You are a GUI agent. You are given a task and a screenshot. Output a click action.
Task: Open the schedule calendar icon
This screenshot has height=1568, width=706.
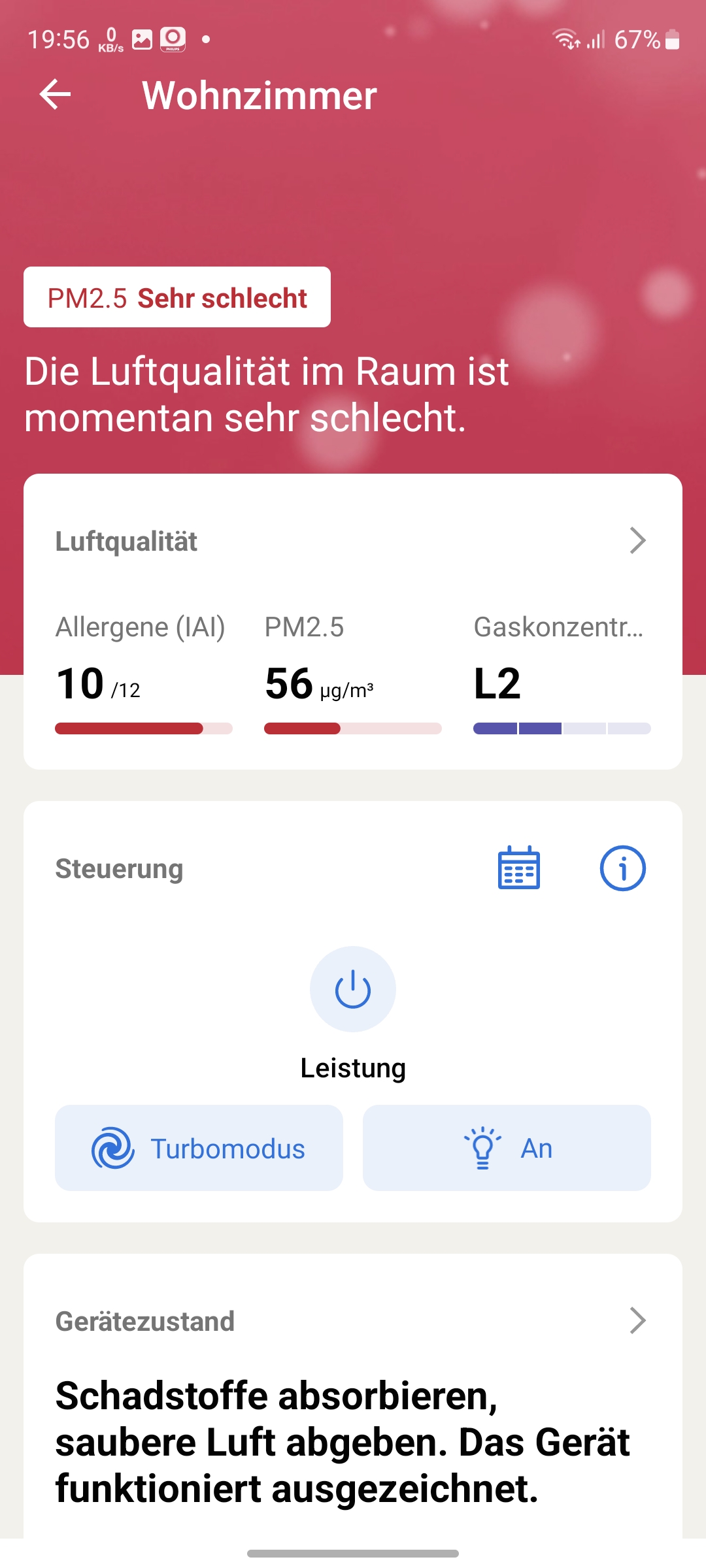[519, 868]
